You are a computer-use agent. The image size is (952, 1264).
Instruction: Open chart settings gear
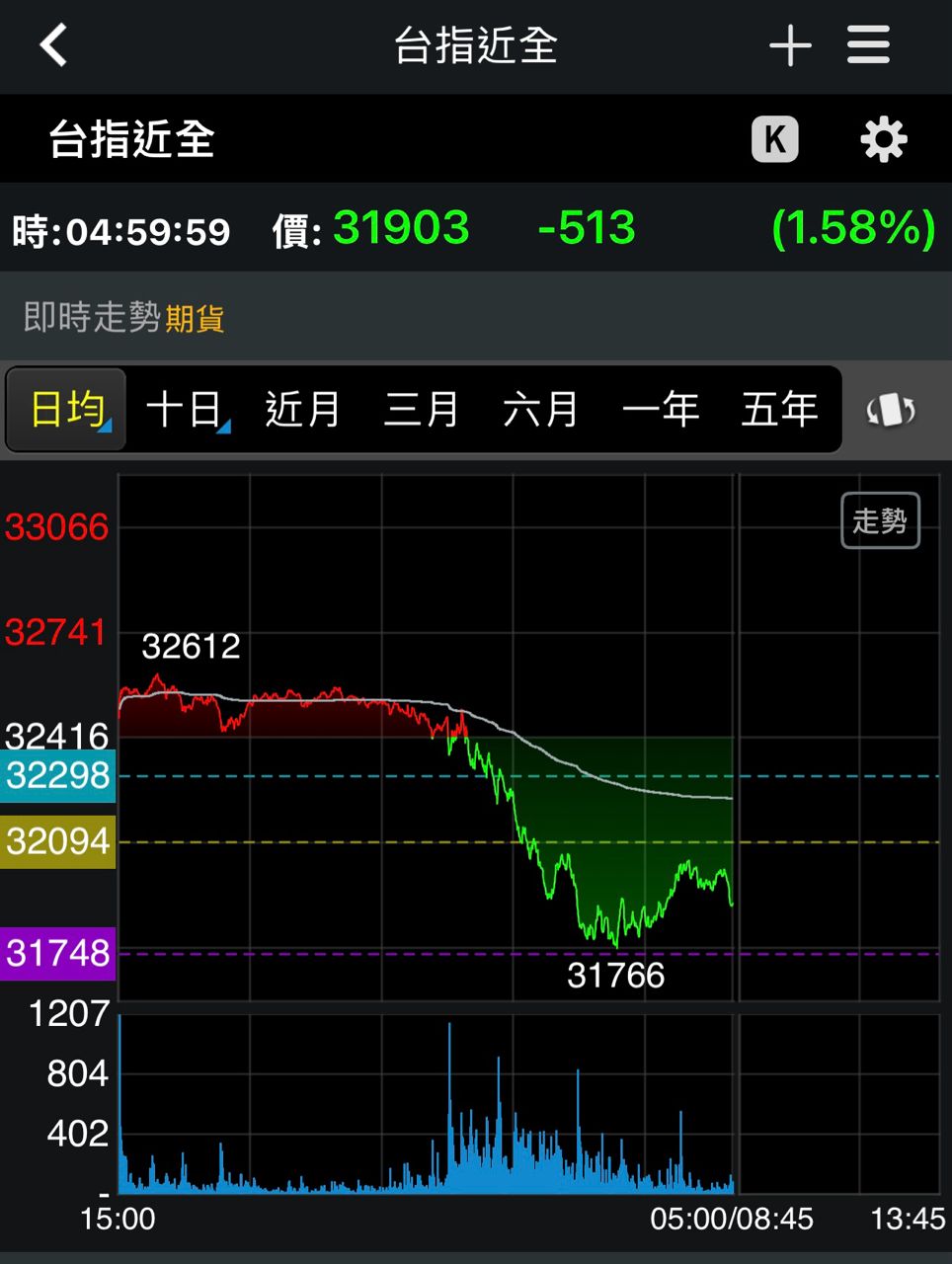pos(883,139)
